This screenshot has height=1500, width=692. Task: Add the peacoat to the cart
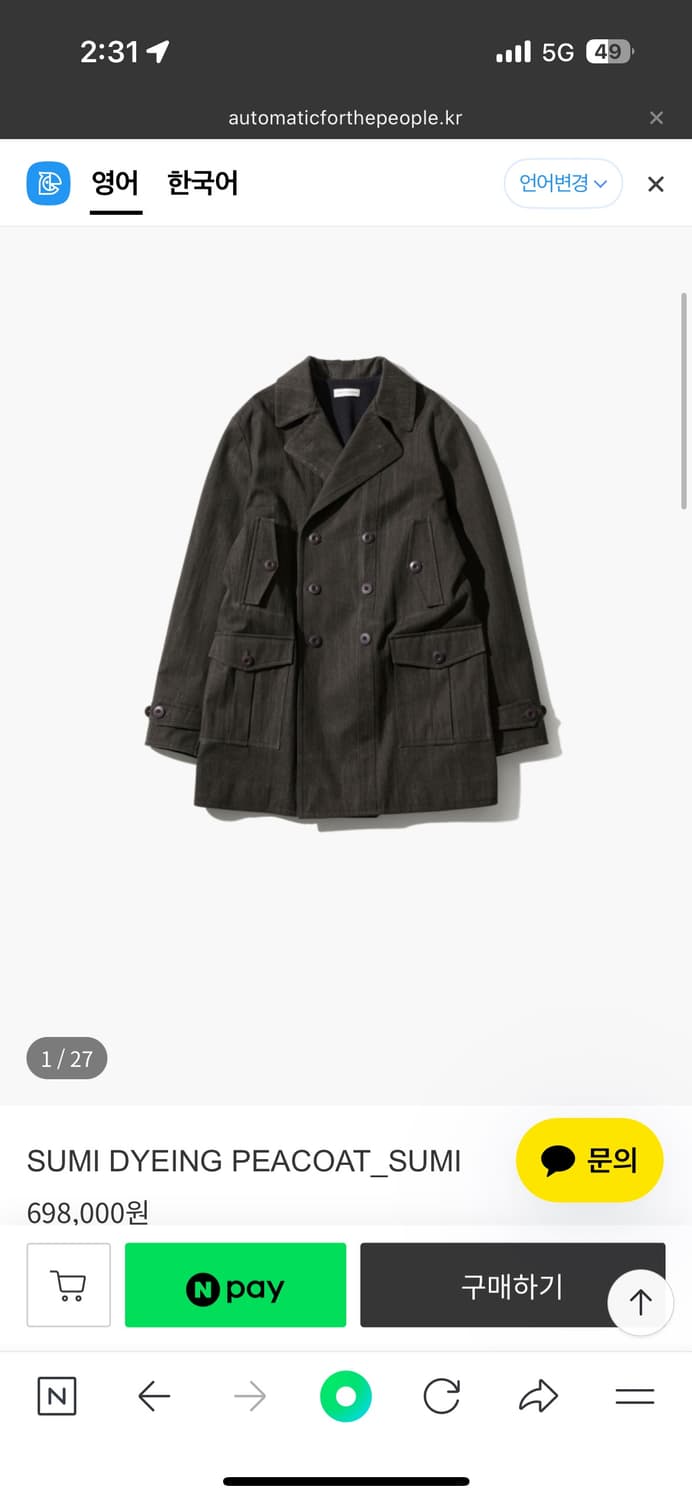click(68, 1285)
